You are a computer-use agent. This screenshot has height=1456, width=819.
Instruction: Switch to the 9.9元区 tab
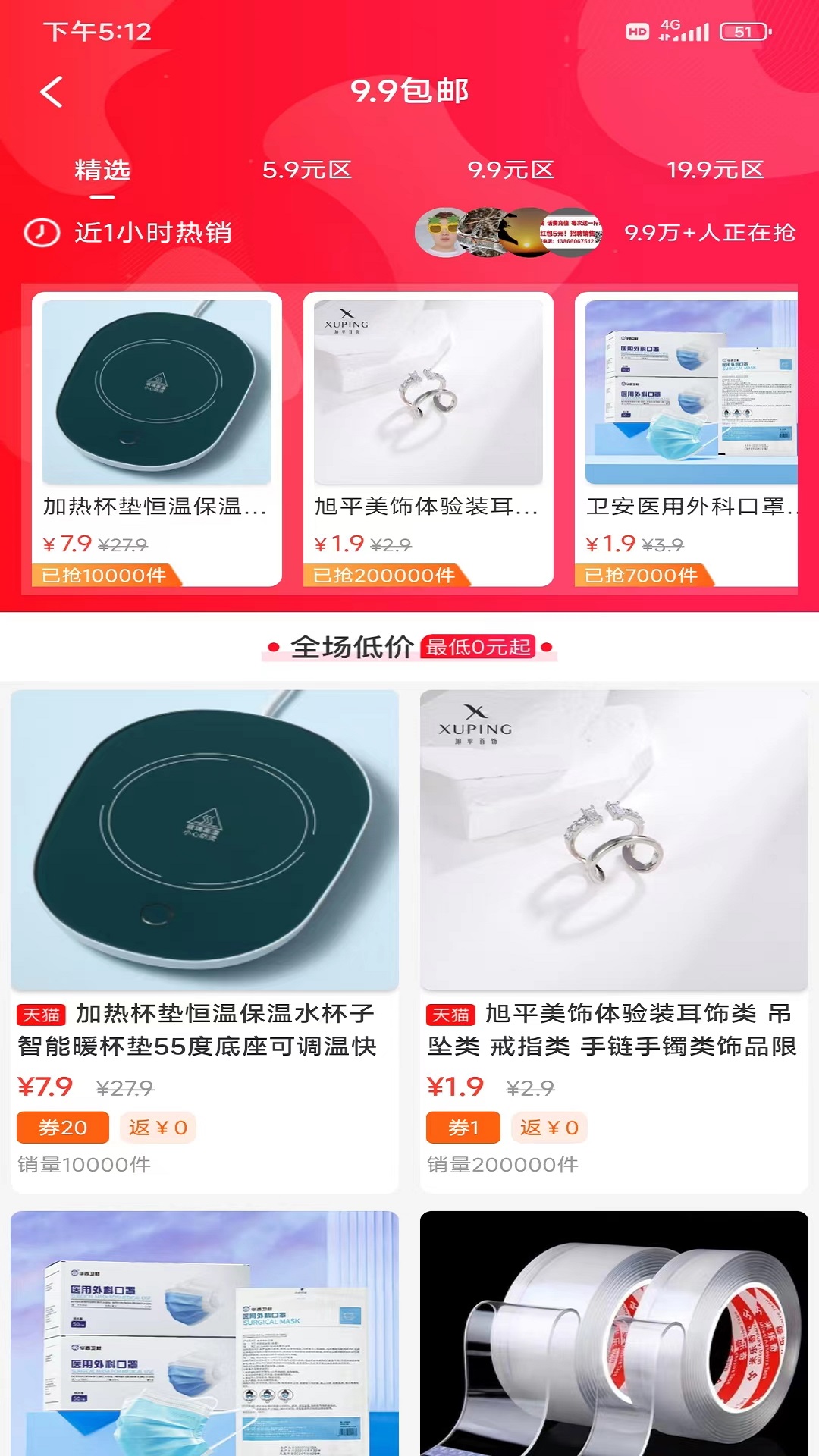511,170
